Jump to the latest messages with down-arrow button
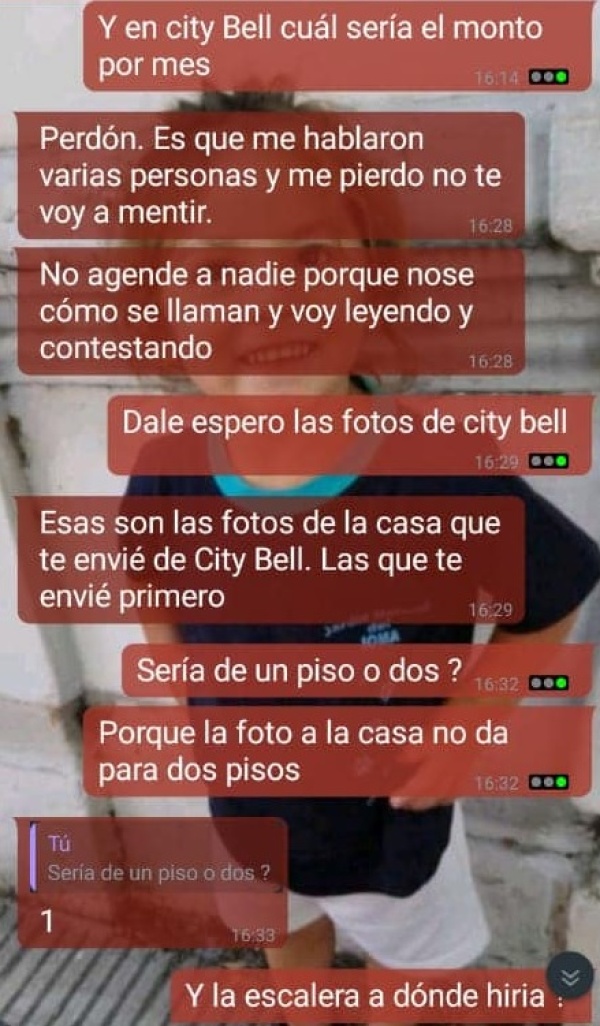Screen dimensions: 600x1026 pyautogui.click(x=570, y=976)
